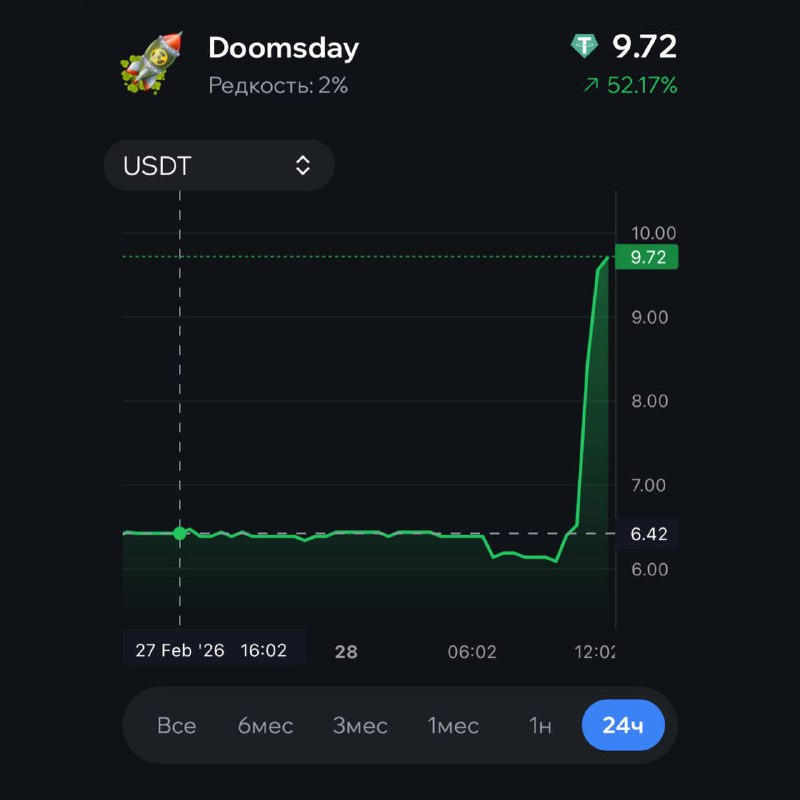The height and width of the screenshot is (800, 800).
Task: Select the 6мес time range
Action: pyautogui.click(x=266, y=725)
